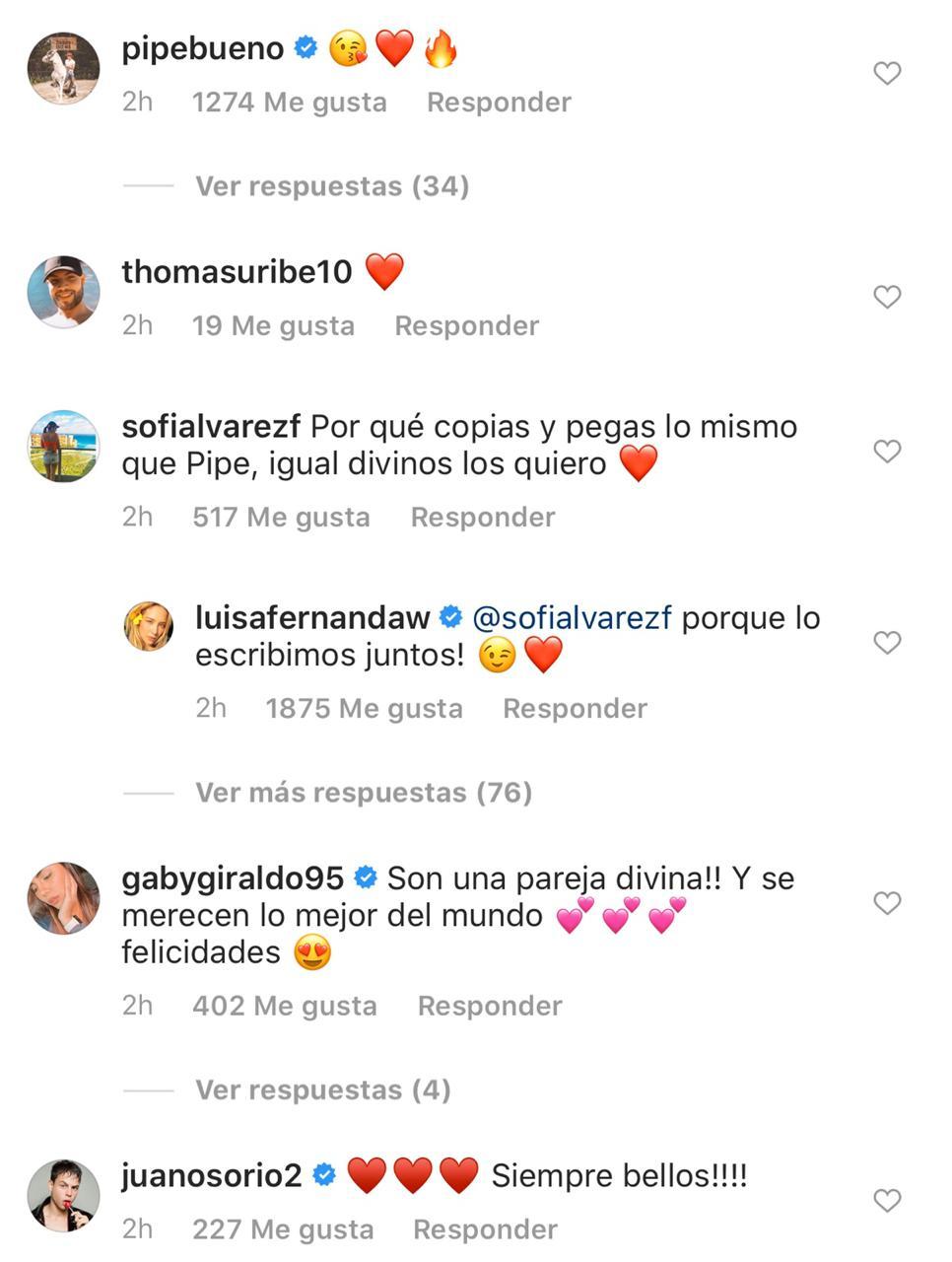Show 76 more replies to sofialvarezf
952x1262 pixels.
coord(363,793)
